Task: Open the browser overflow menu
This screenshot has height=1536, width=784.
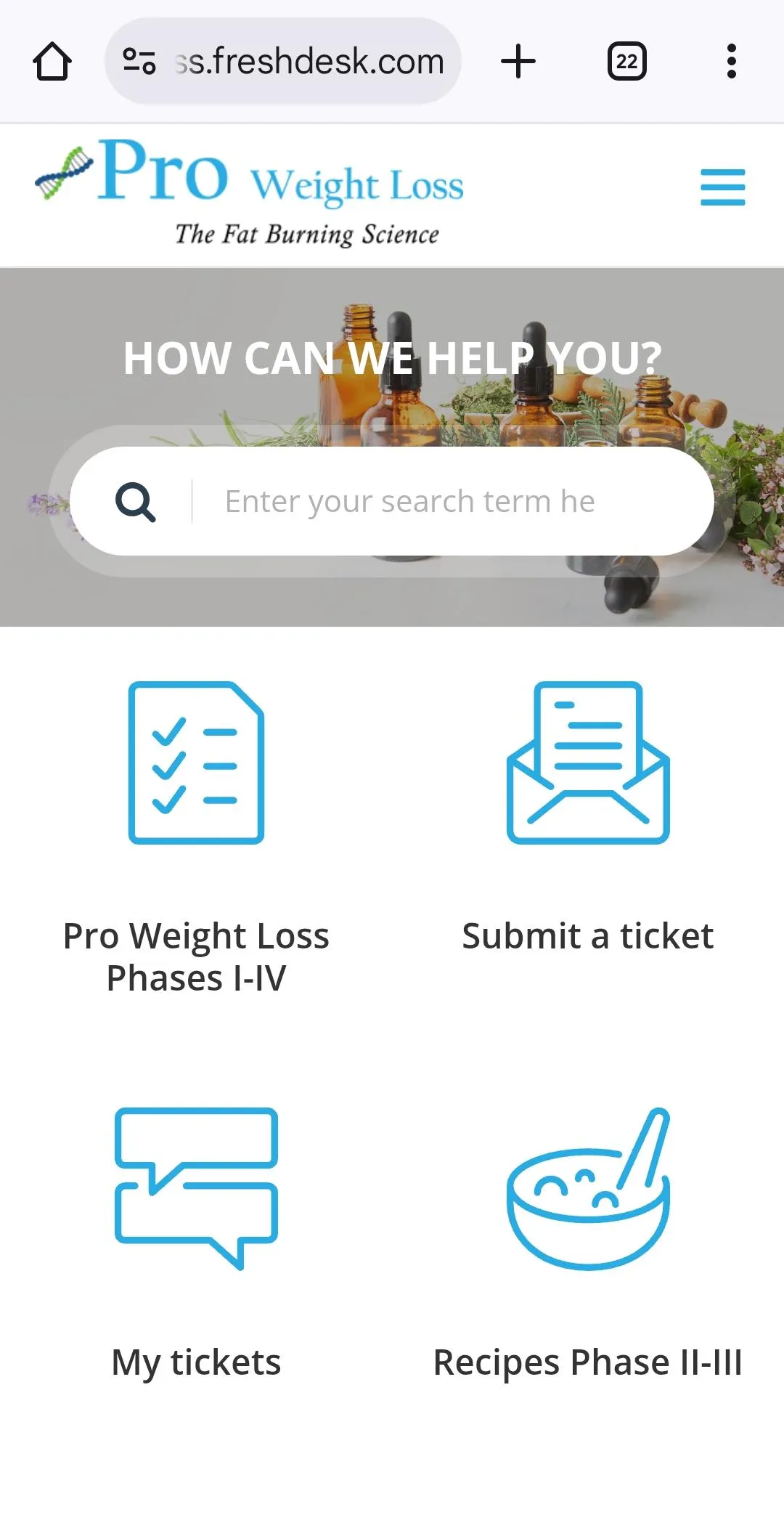Action: 731,62
